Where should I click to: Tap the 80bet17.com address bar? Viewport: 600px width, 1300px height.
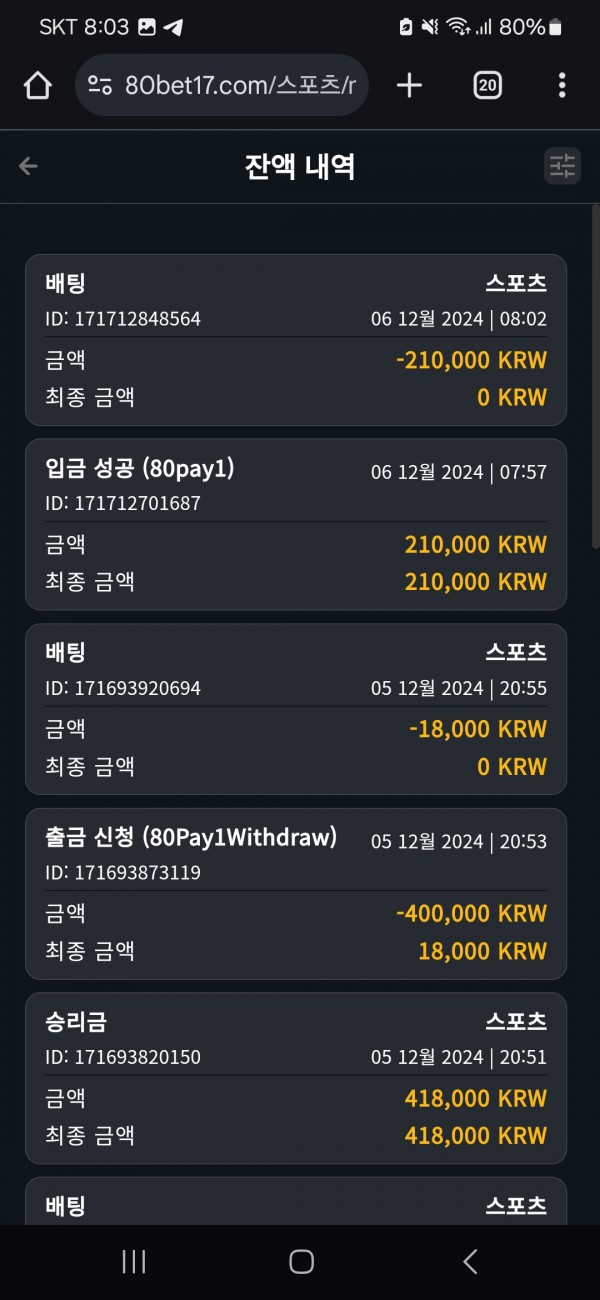tap(222, 86)
